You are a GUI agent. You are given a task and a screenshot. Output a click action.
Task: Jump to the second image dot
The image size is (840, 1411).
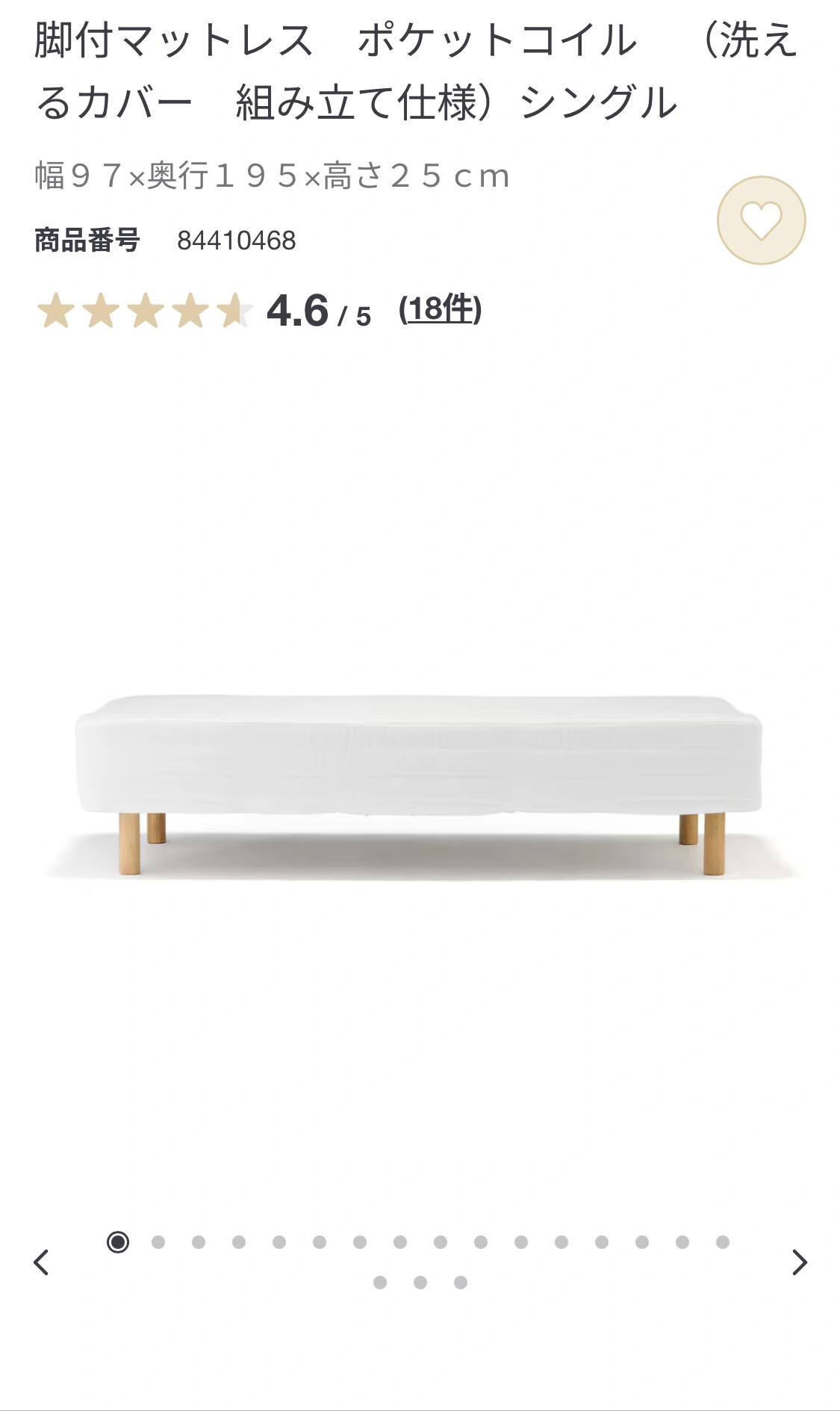click(158, 1242)
